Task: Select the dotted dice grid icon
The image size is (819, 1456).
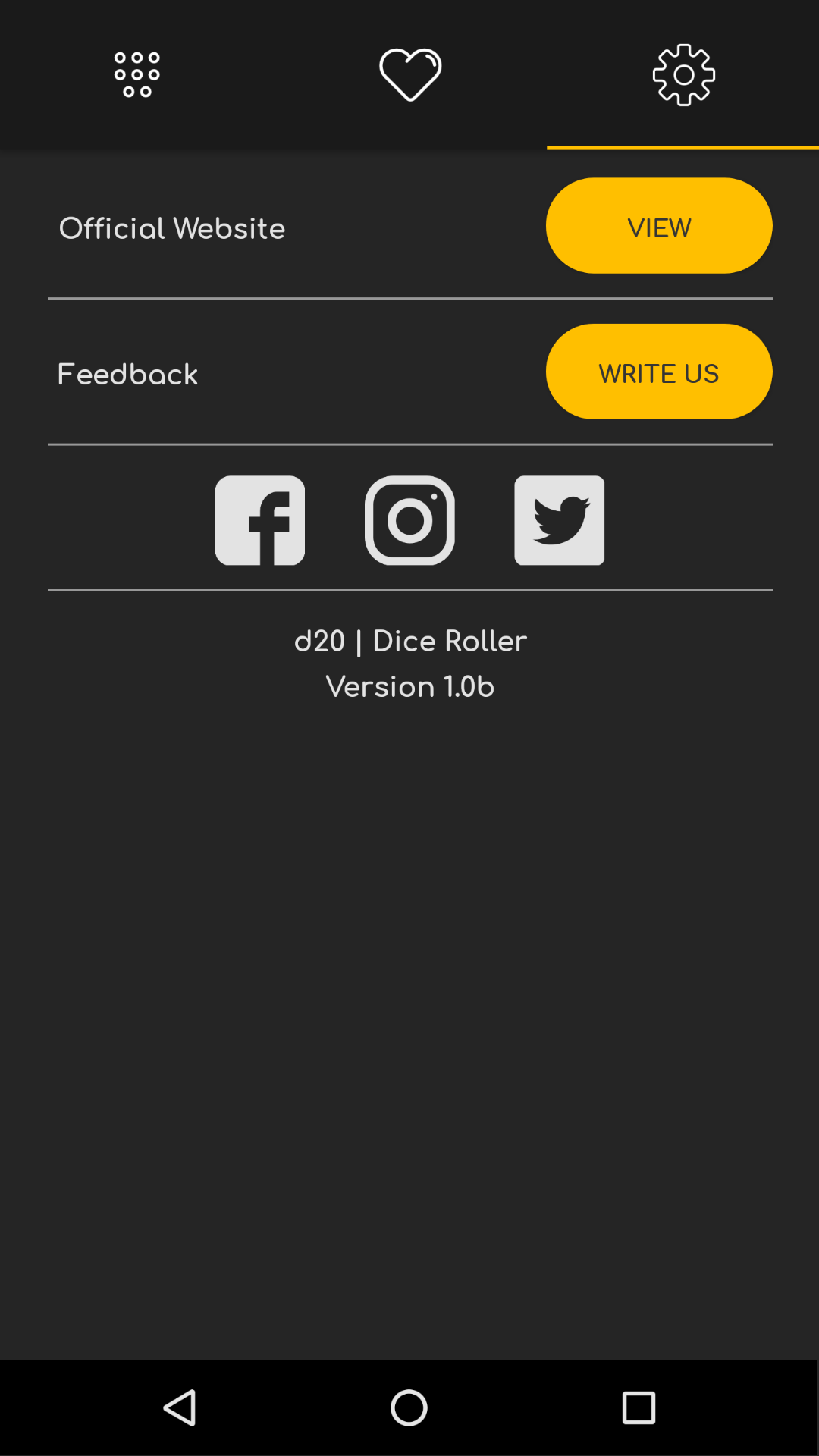Action: (136, 74)
